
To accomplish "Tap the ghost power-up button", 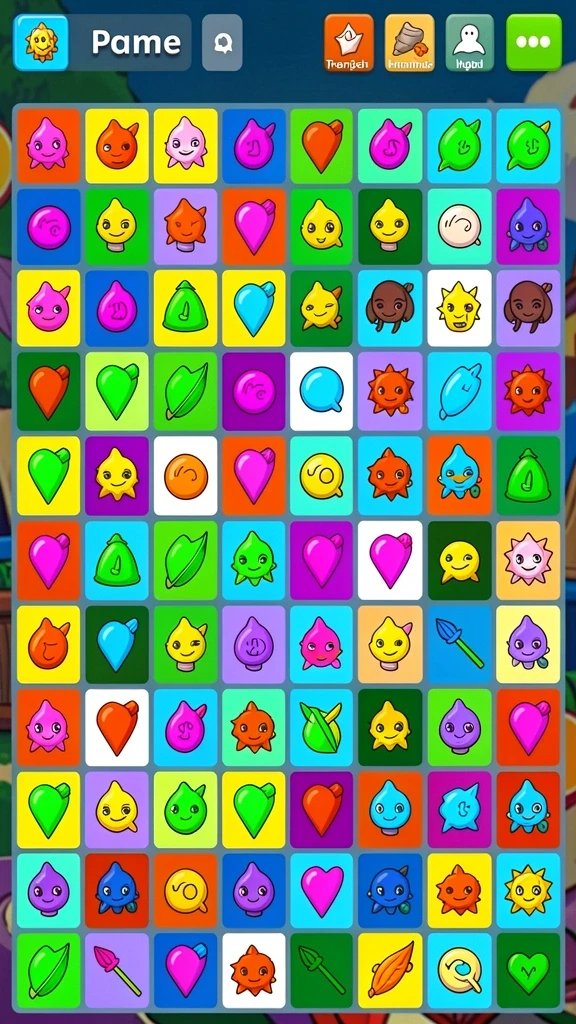I will pos(470,42).
